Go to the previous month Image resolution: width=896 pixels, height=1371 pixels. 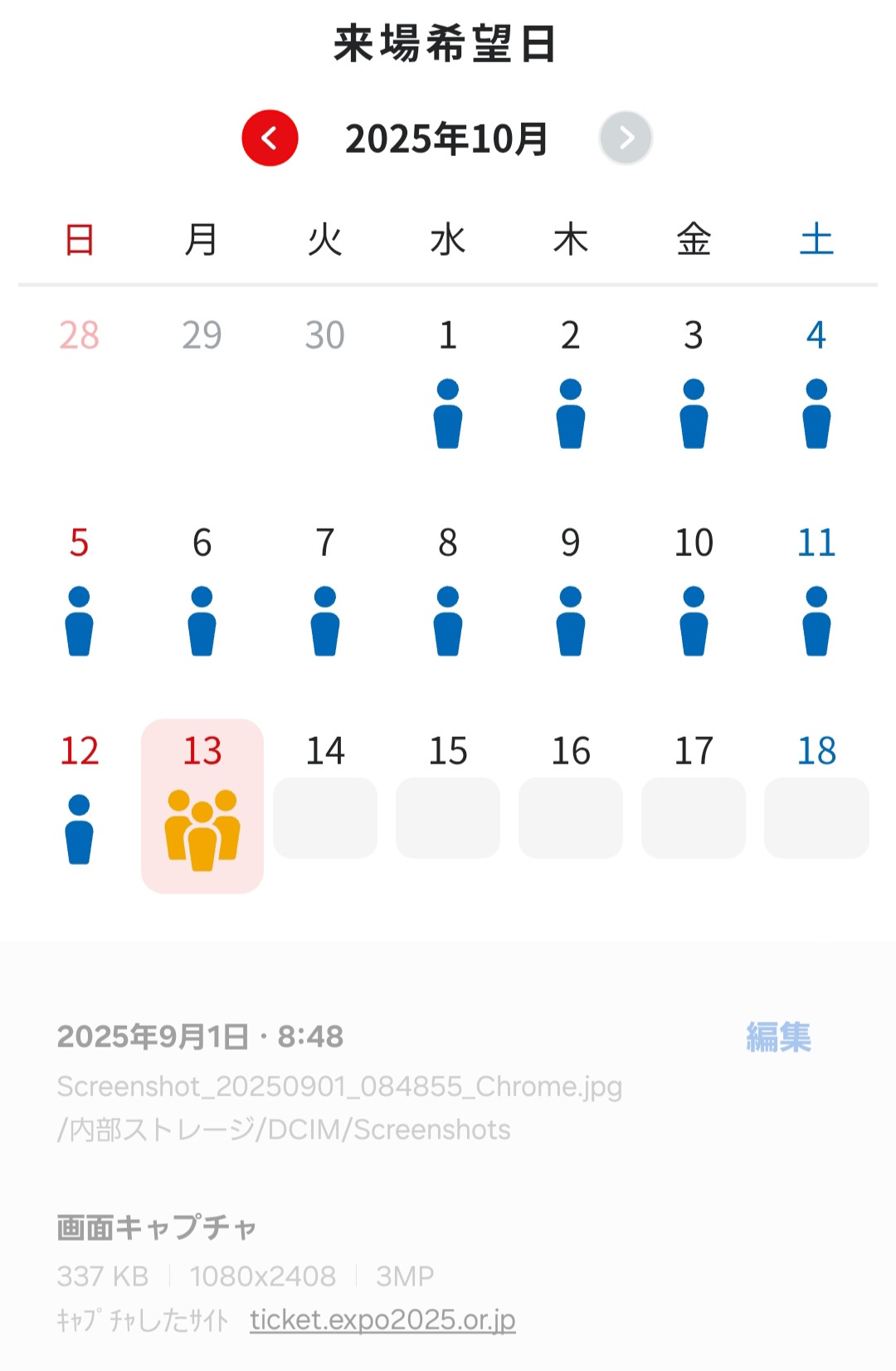tap(270, 138)
